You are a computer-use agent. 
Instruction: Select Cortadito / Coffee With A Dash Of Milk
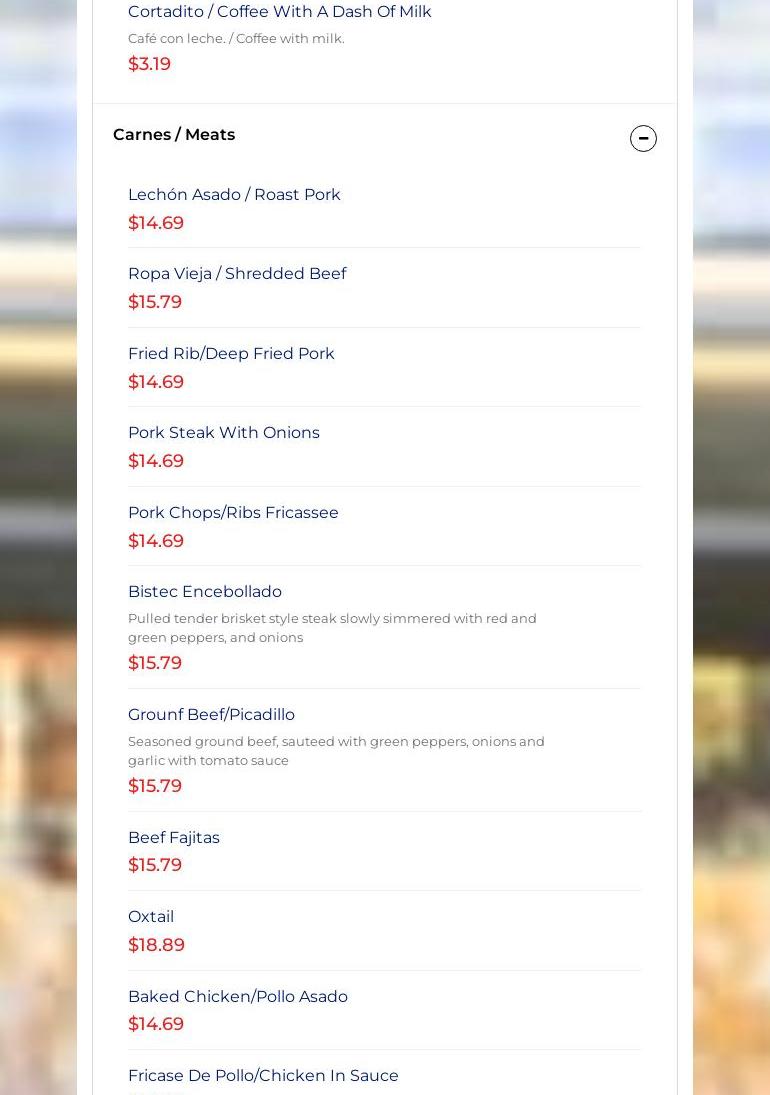(280, 12)
